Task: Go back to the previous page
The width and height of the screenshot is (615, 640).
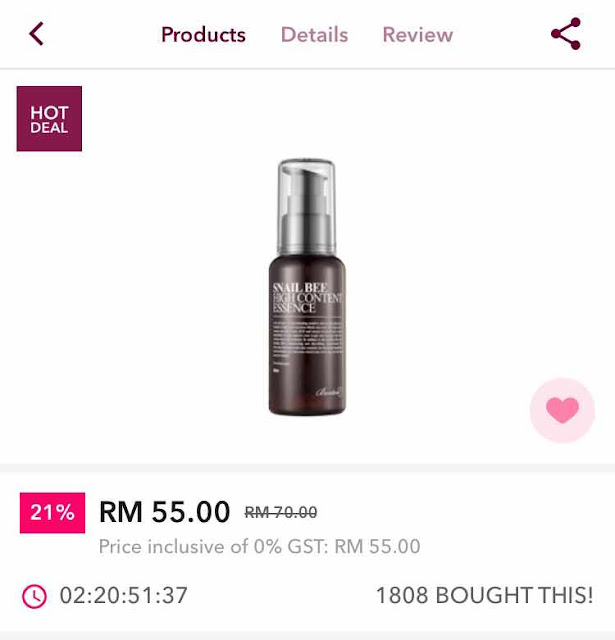Action: (37, 34)
